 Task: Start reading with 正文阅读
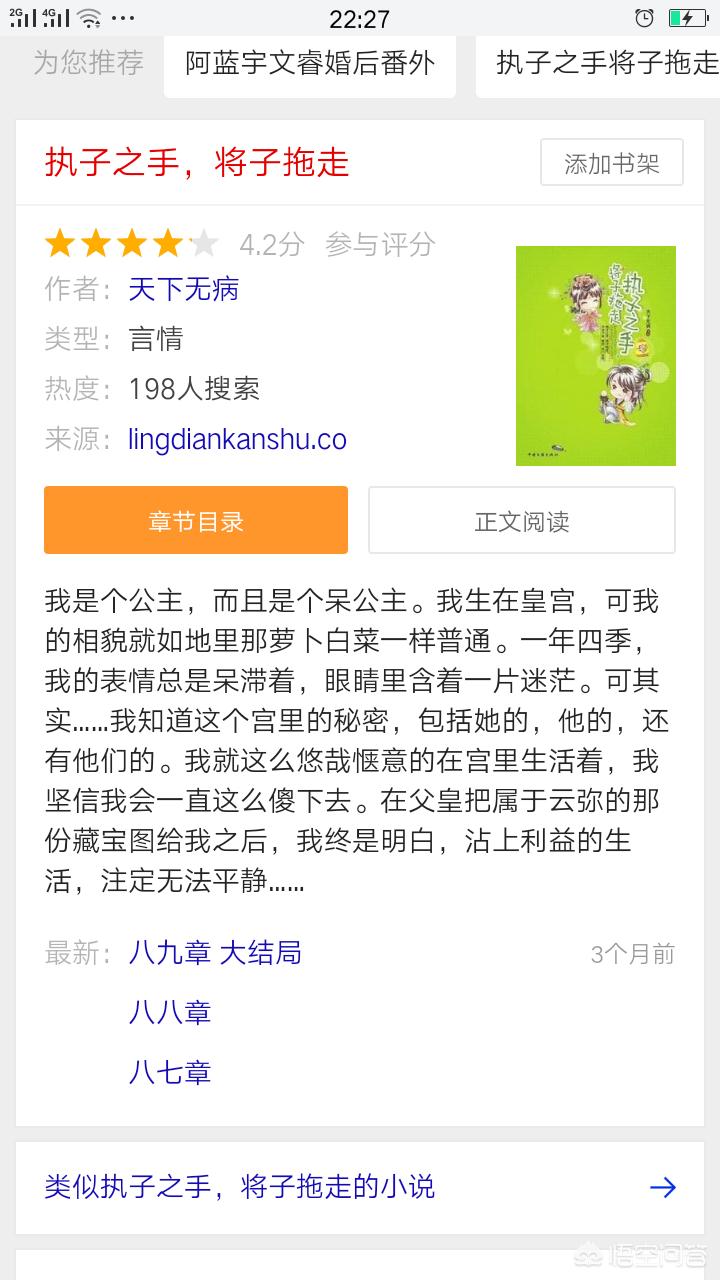click(521, 520)
